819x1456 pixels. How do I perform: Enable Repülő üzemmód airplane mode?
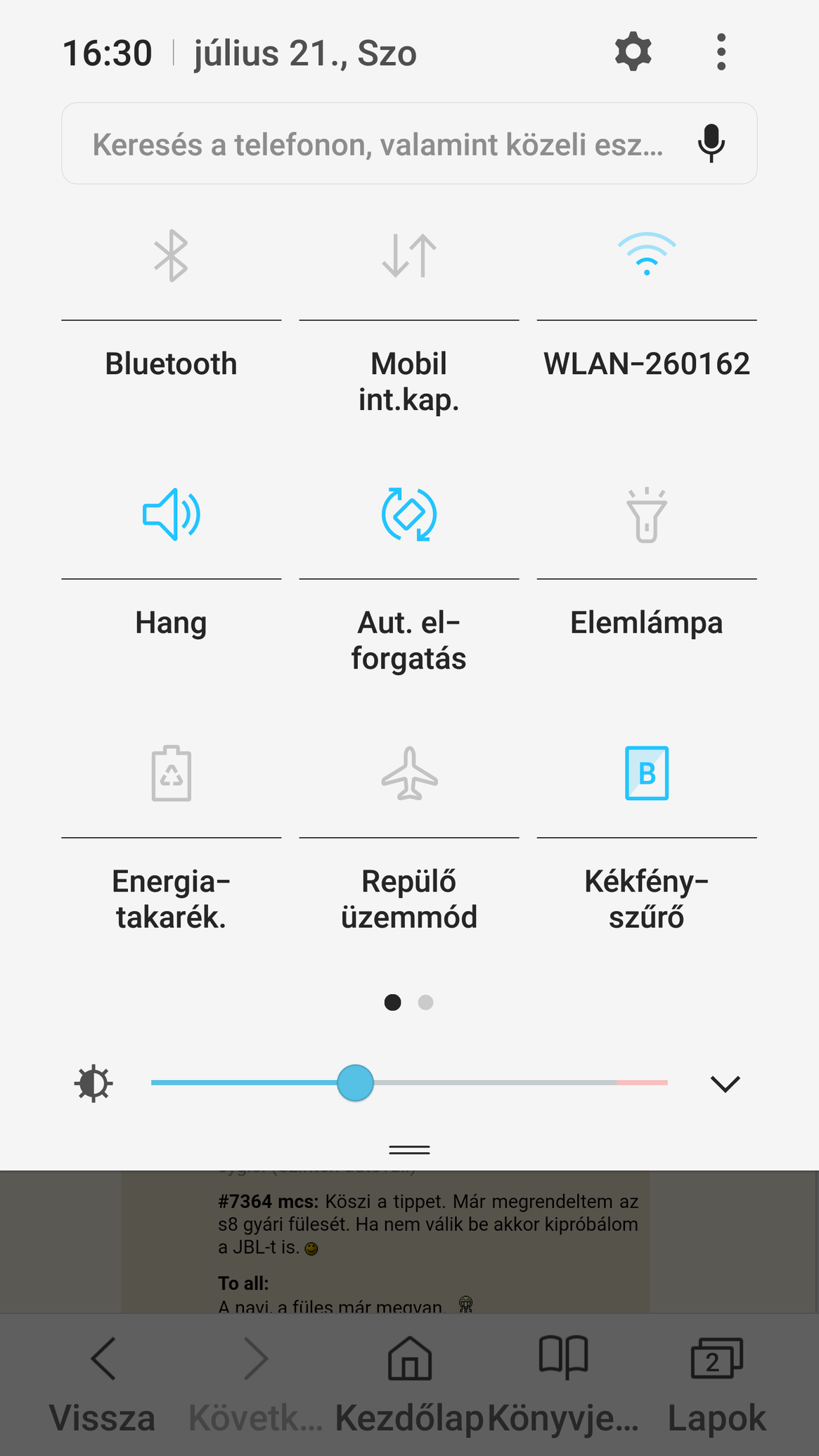coord(409,773)
